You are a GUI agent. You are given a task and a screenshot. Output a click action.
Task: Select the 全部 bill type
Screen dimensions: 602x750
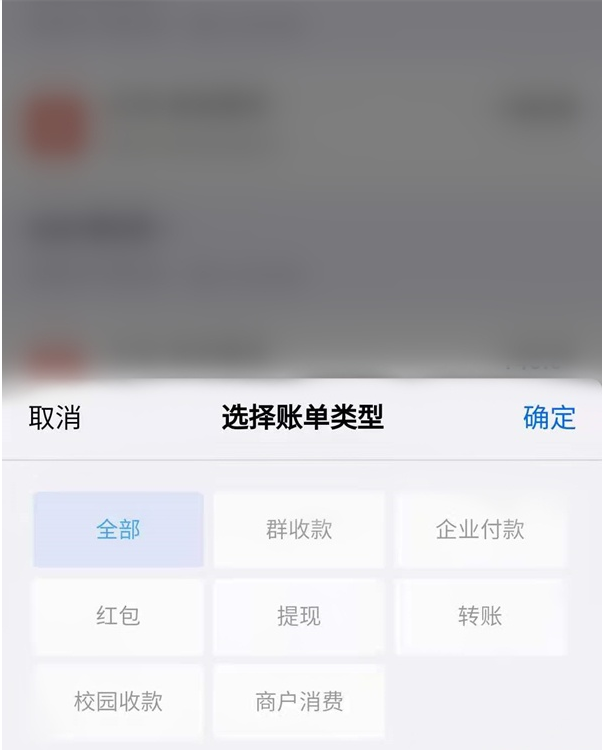(x=118, y=530)
